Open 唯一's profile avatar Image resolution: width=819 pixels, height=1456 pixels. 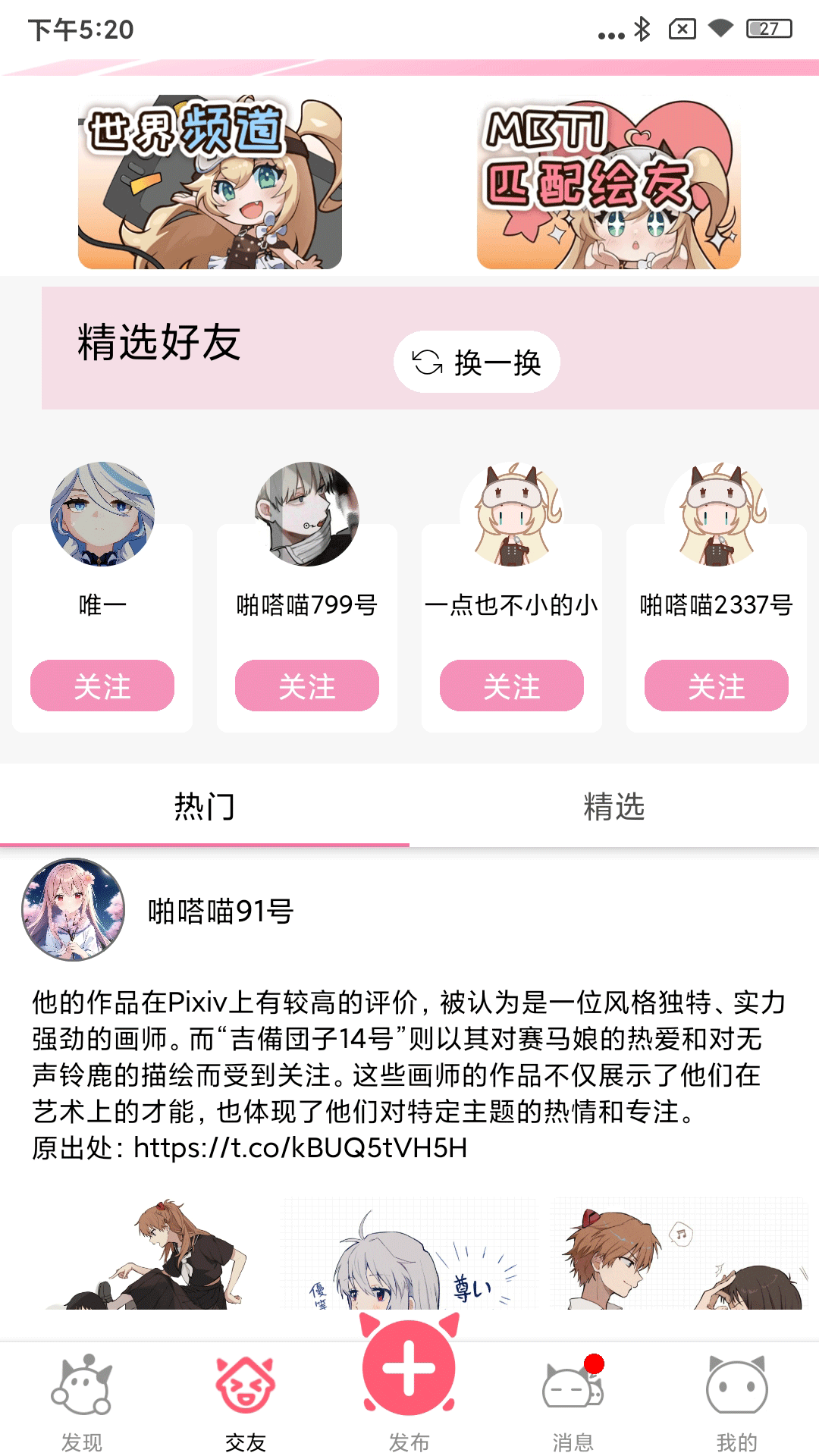tap(102, 514)
